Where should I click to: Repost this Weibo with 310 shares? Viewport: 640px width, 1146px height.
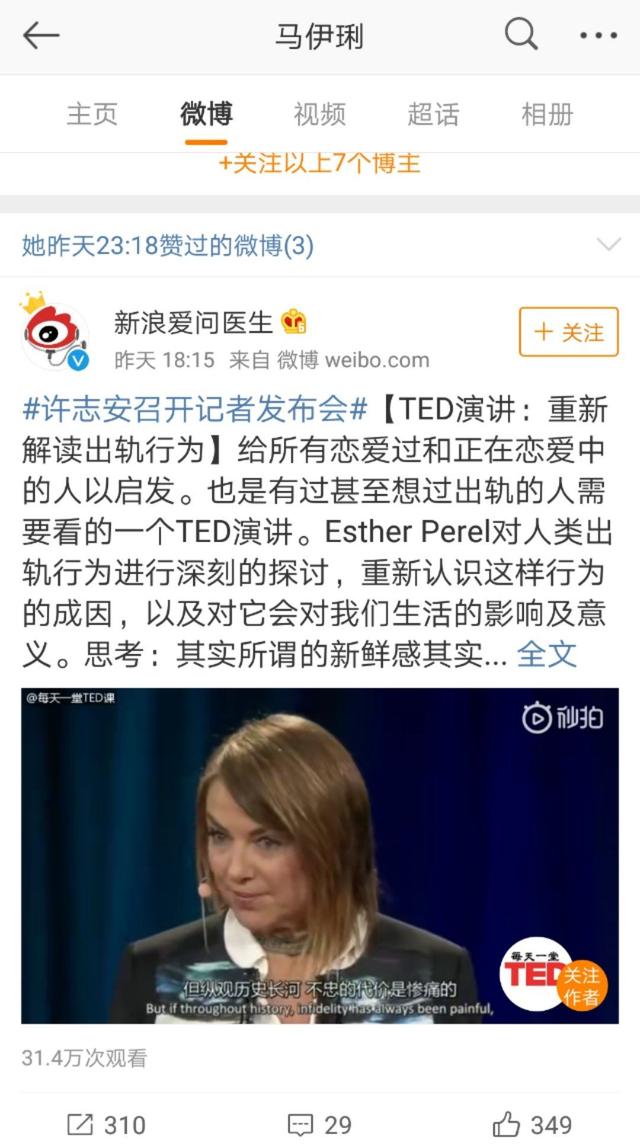pyautogui.click(x=106, y=1125)
